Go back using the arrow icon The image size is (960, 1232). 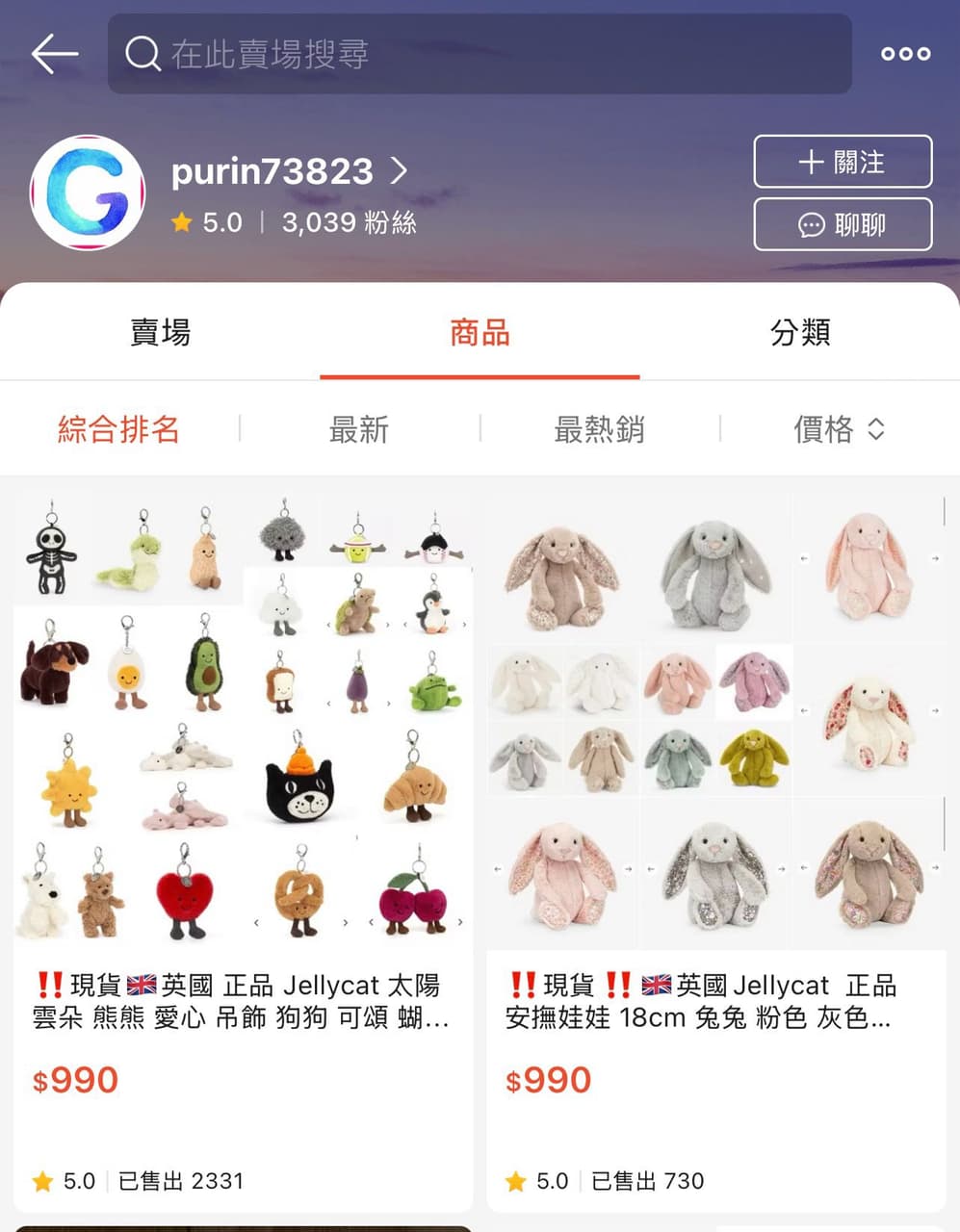coord(54,54)
